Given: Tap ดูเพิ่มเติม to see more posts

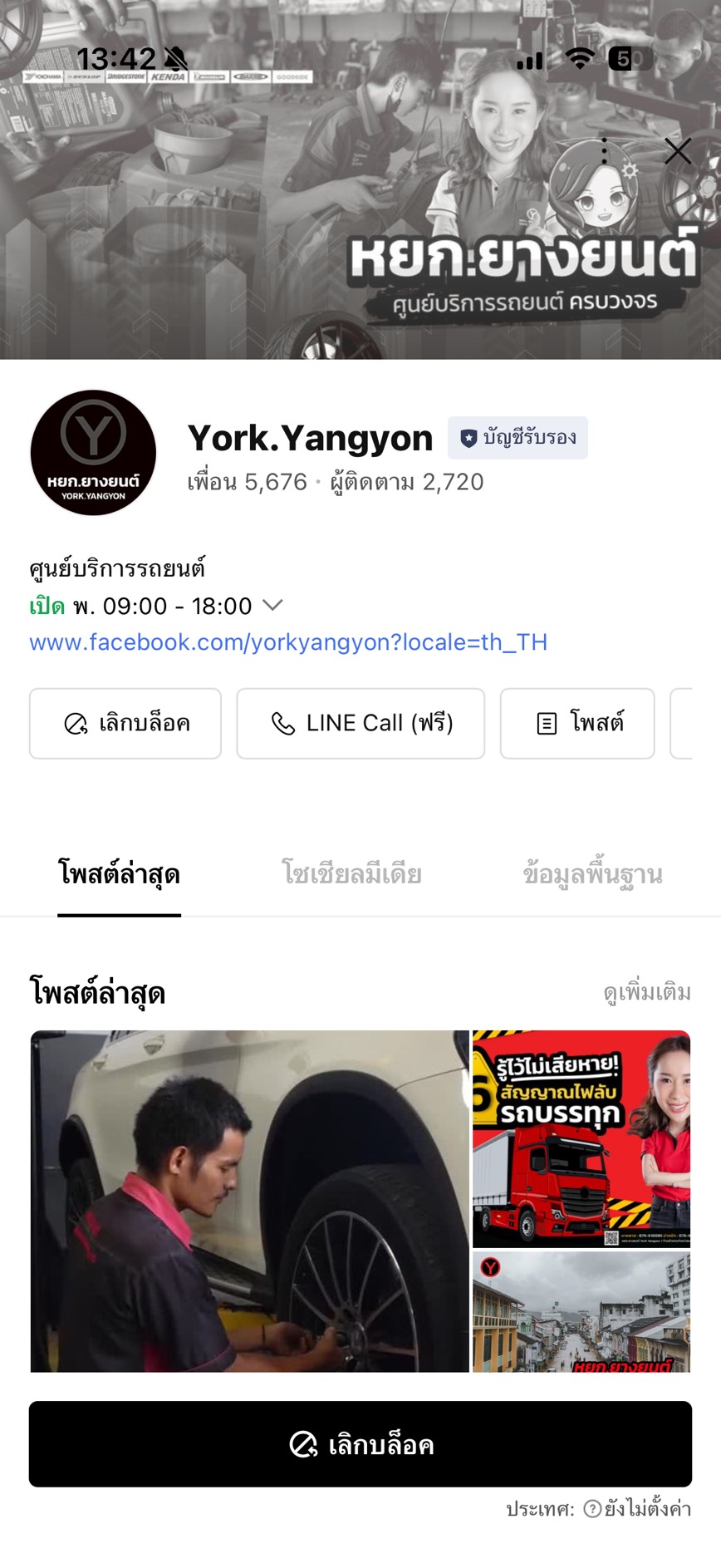Looking at the screenshot, I should click(647, 992).
